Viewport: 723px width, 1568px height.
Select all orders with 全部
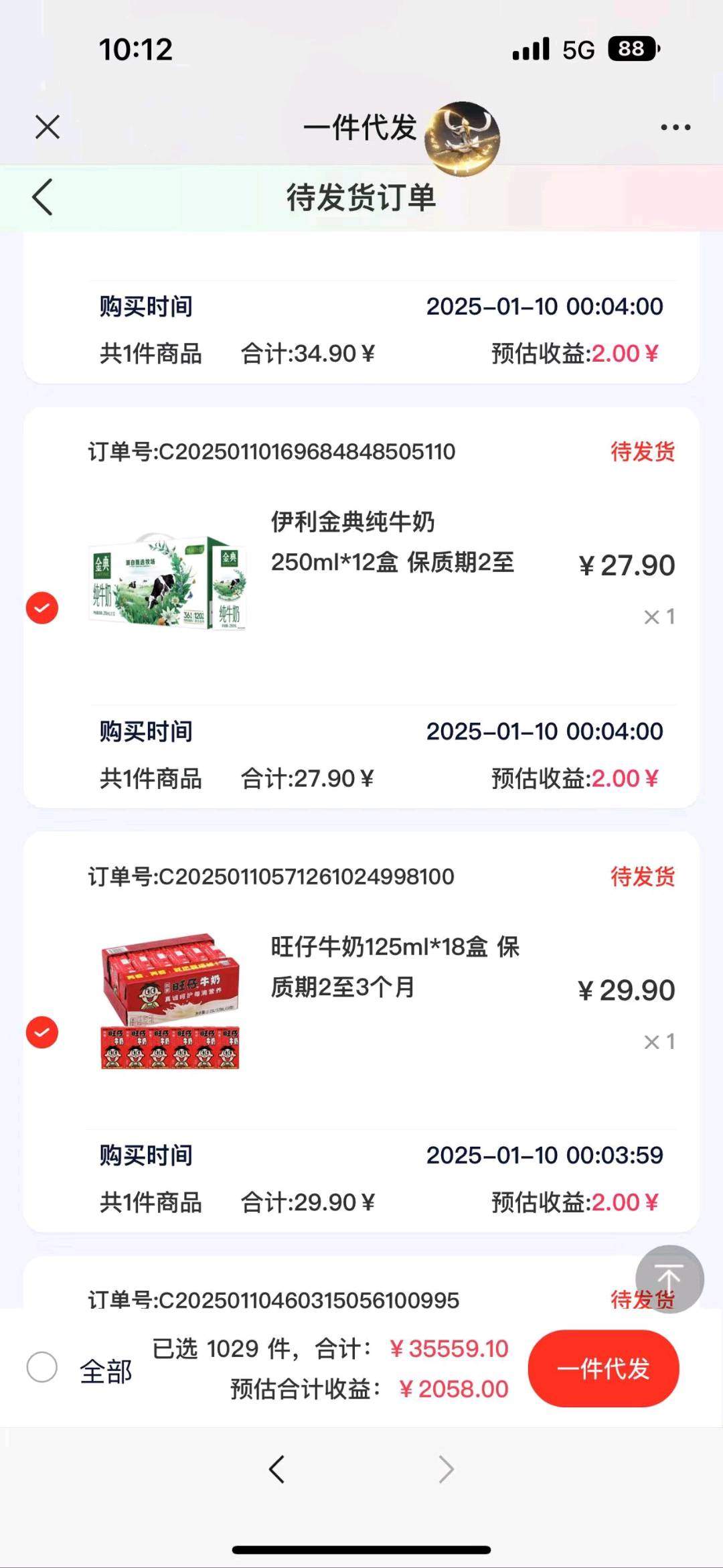click(42, 1367)
